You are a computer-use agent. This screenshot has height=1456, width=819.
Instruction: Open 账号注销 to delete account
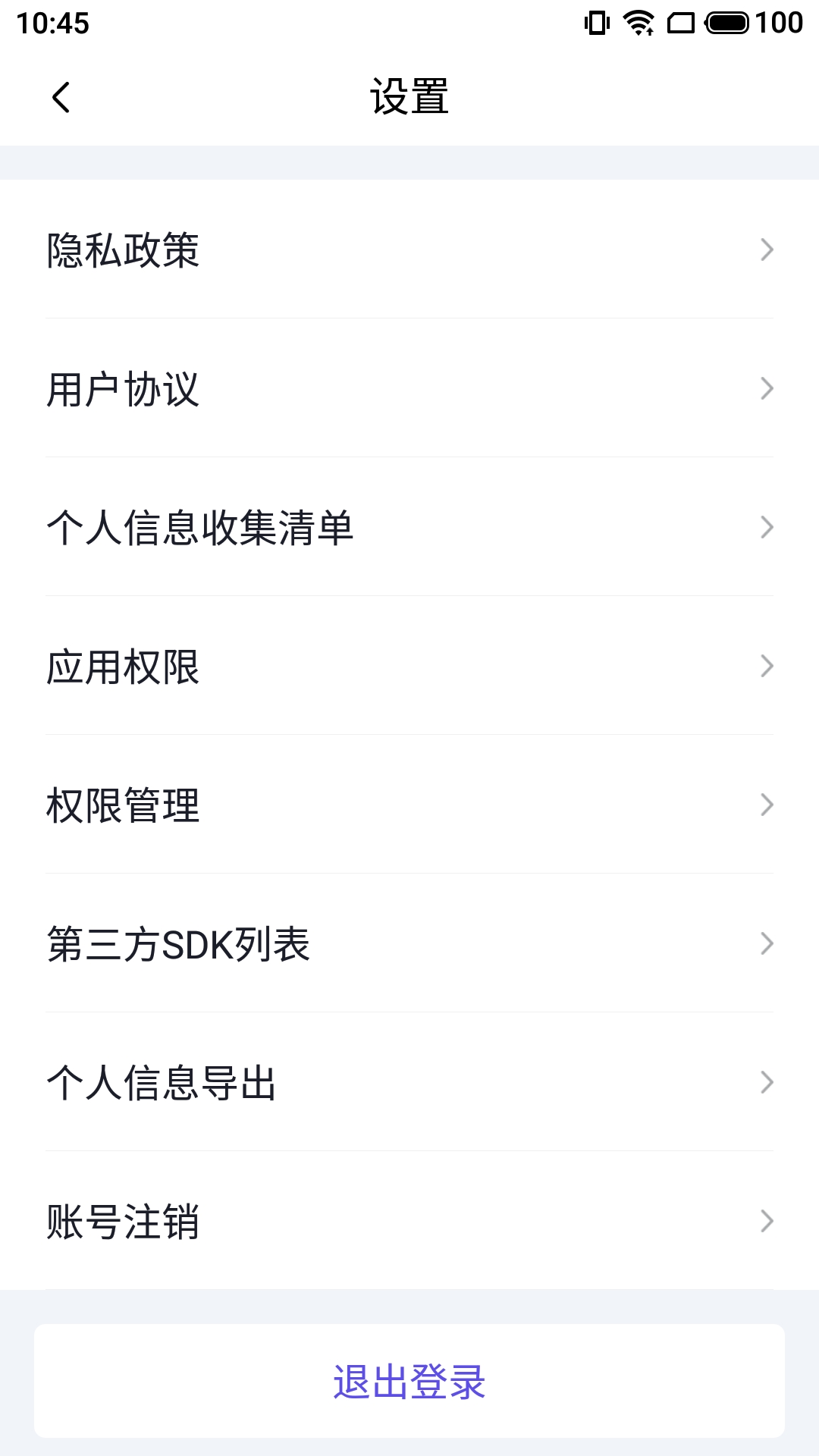[409, 1221]
